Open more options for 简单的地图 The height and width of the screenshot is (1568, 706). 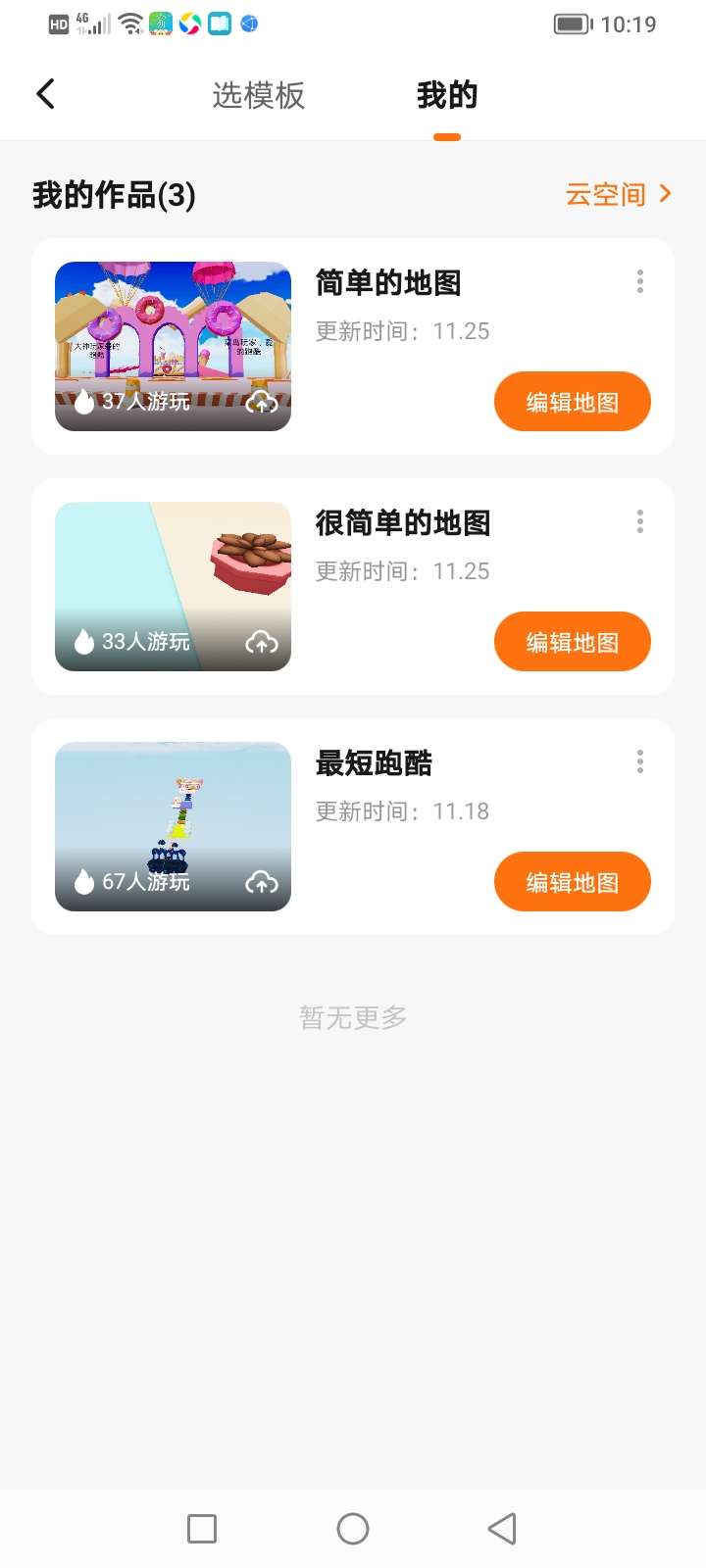point(640,282)
